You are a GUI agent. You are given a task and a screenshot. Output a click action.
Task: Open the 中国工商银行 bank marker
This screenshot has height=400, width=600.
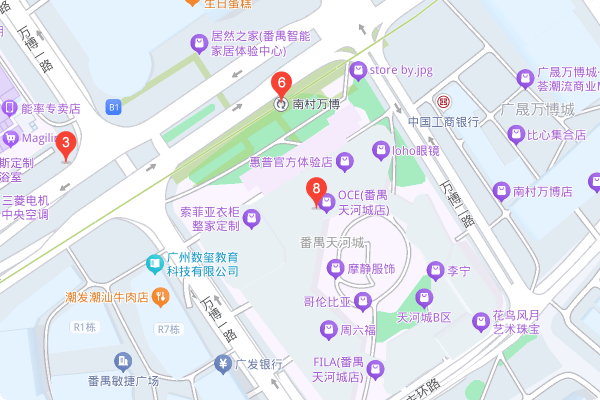coord(442,102)
